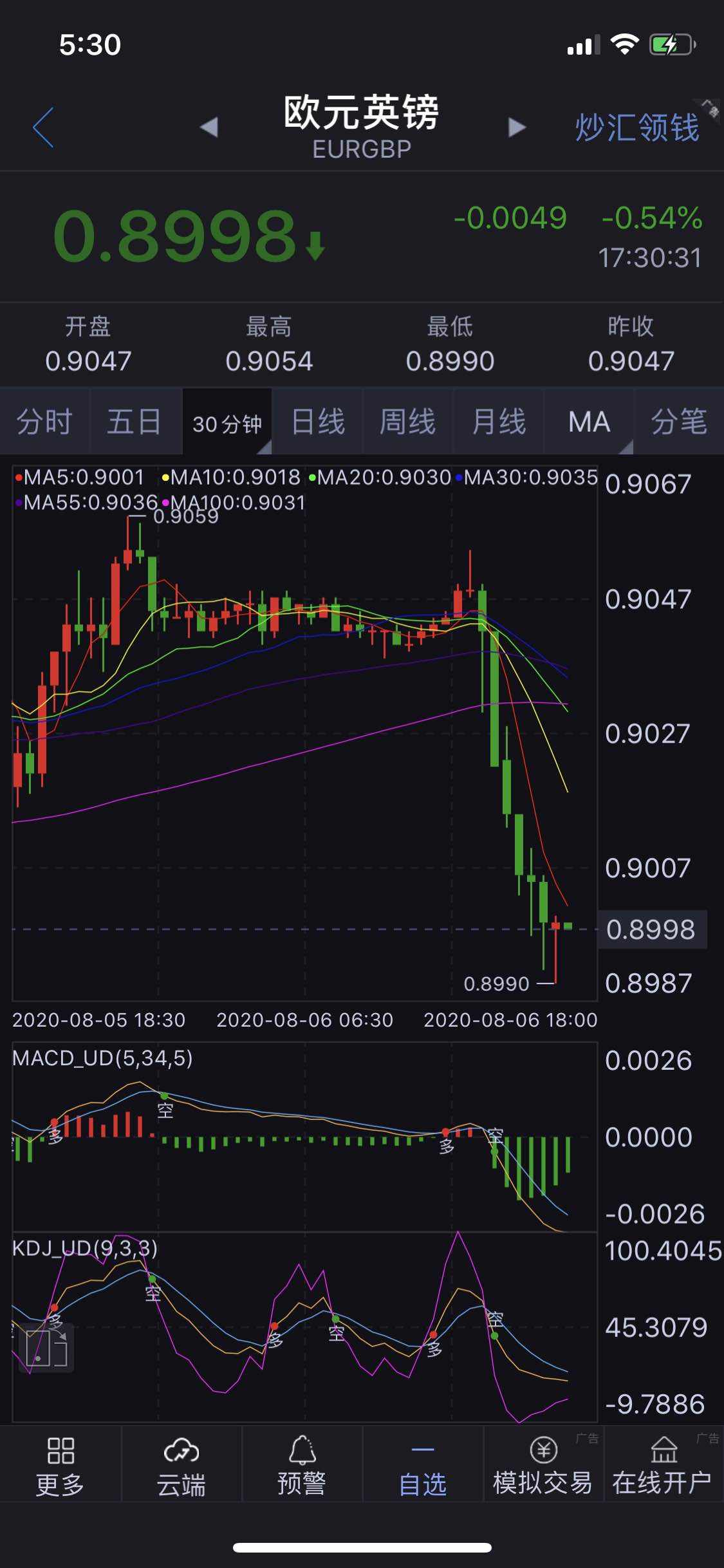Open the 分笔 tick data tab
The image size is (724, 1568).
679,422
